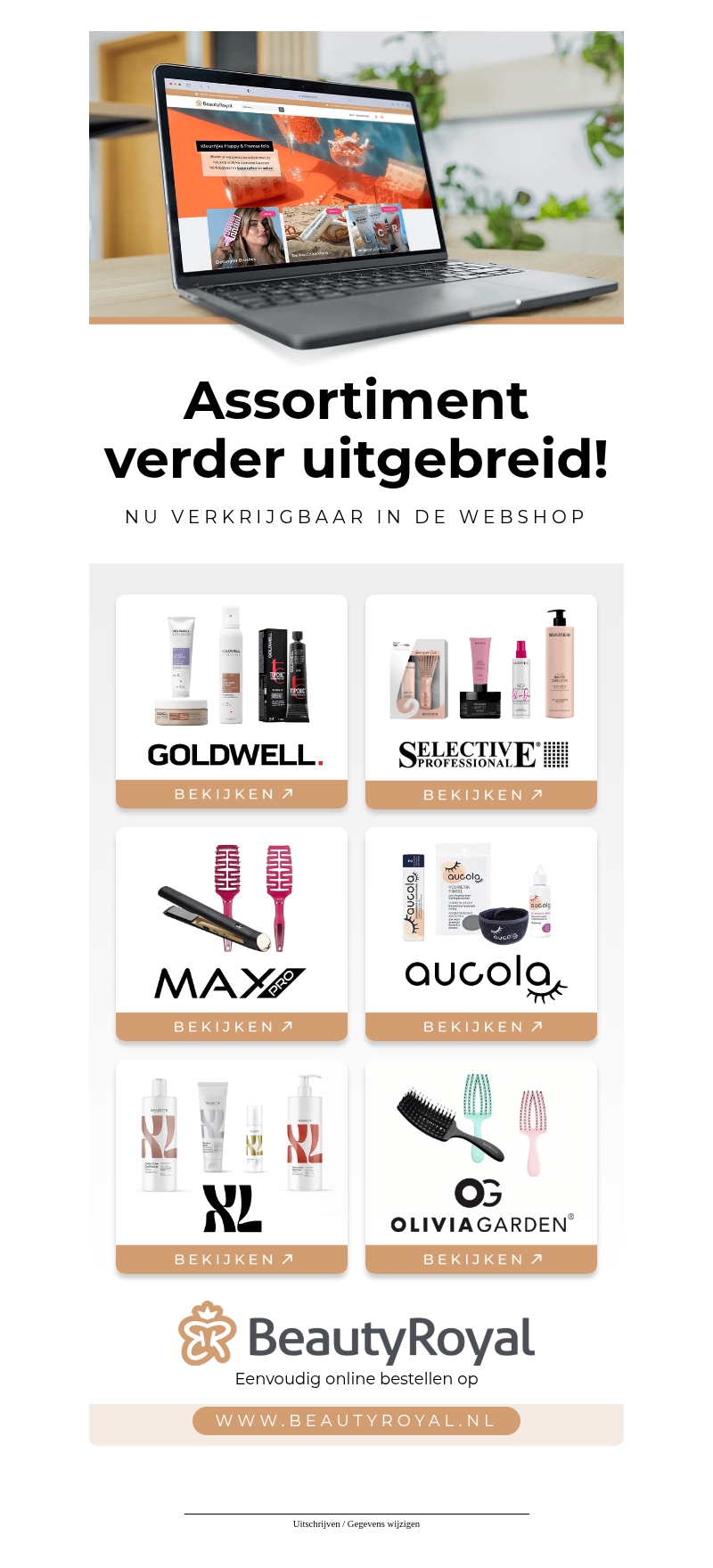
Task: Tap Bekijken for Olivia Garden brushes
Action: [x=481, y=1260]
